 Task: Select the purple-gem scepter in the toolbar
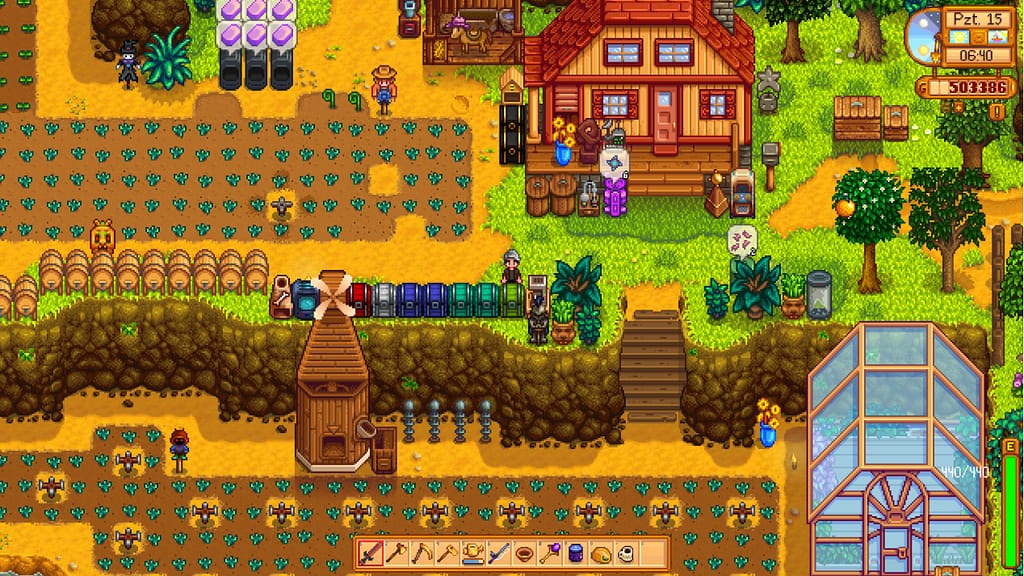click(549, 553)
